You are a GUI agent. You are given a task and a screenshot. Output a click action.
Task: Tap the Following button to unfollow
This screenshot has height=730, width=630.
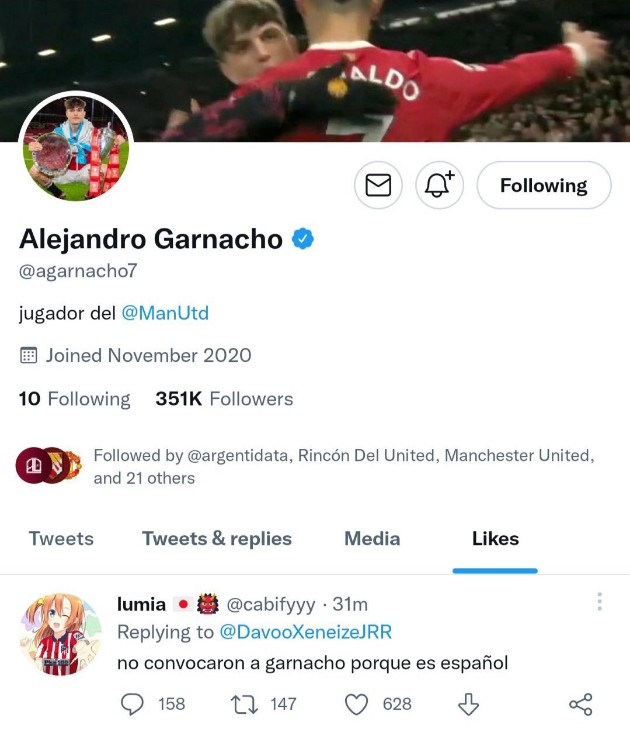(x=543, y=186)
